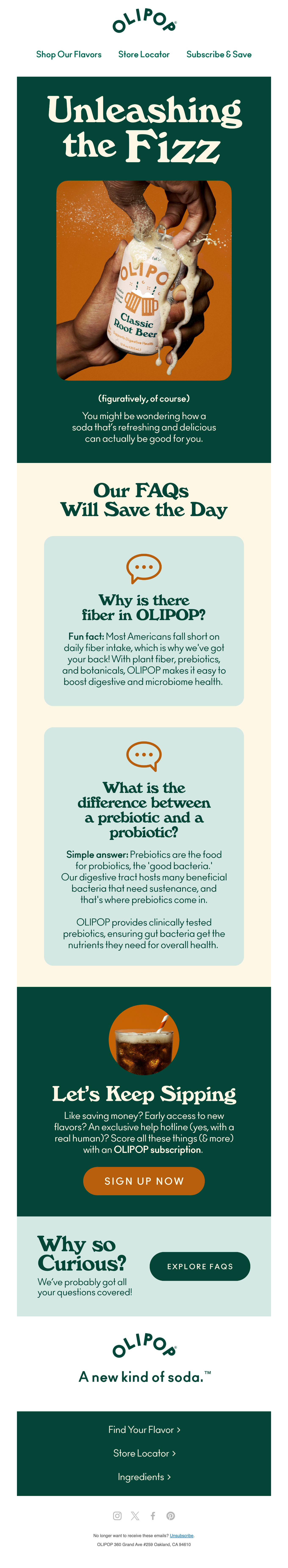Open the Facebook icon
This screenshot has width=288, height=1568.
[x=153, y=1516]
